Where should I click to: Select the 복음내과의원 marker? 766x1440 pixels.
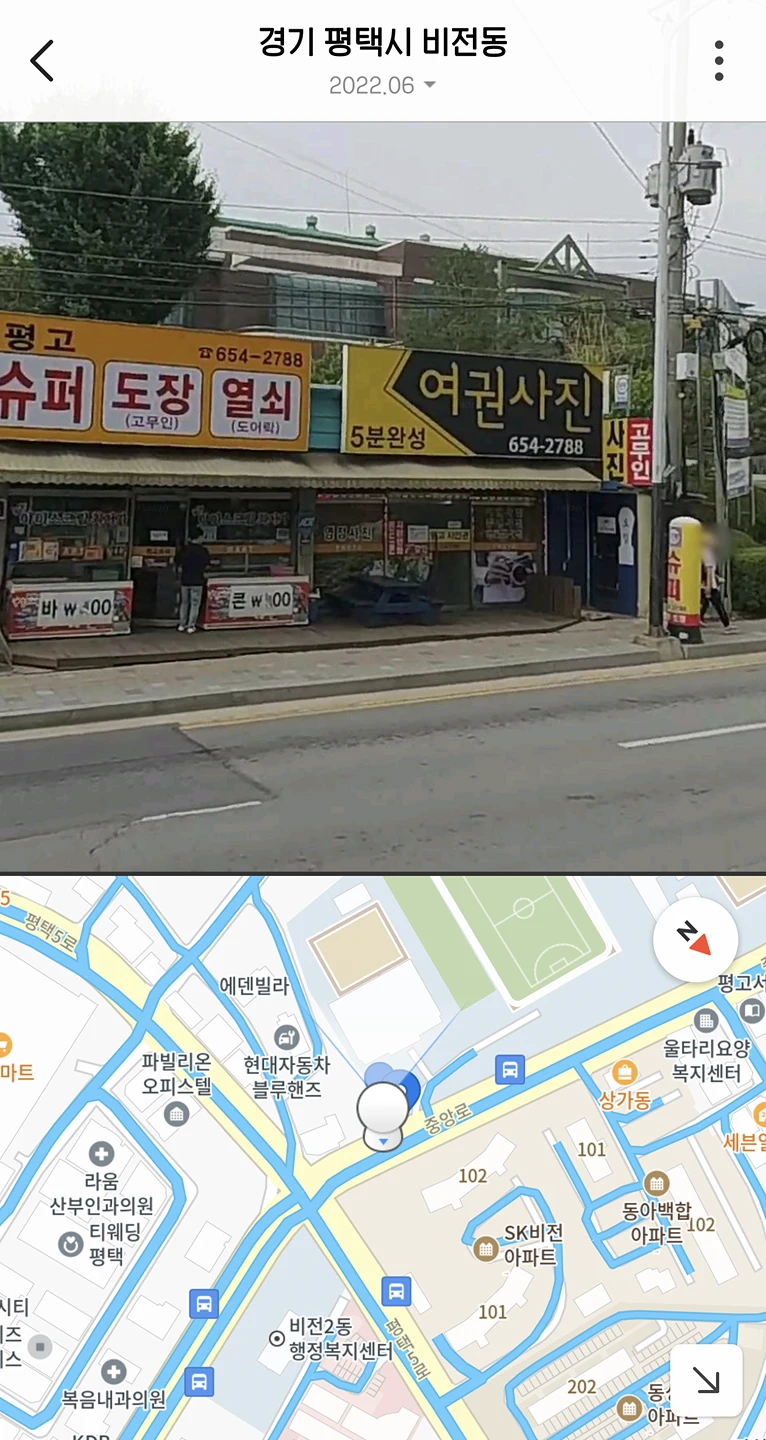click(x=114, y=1371)
